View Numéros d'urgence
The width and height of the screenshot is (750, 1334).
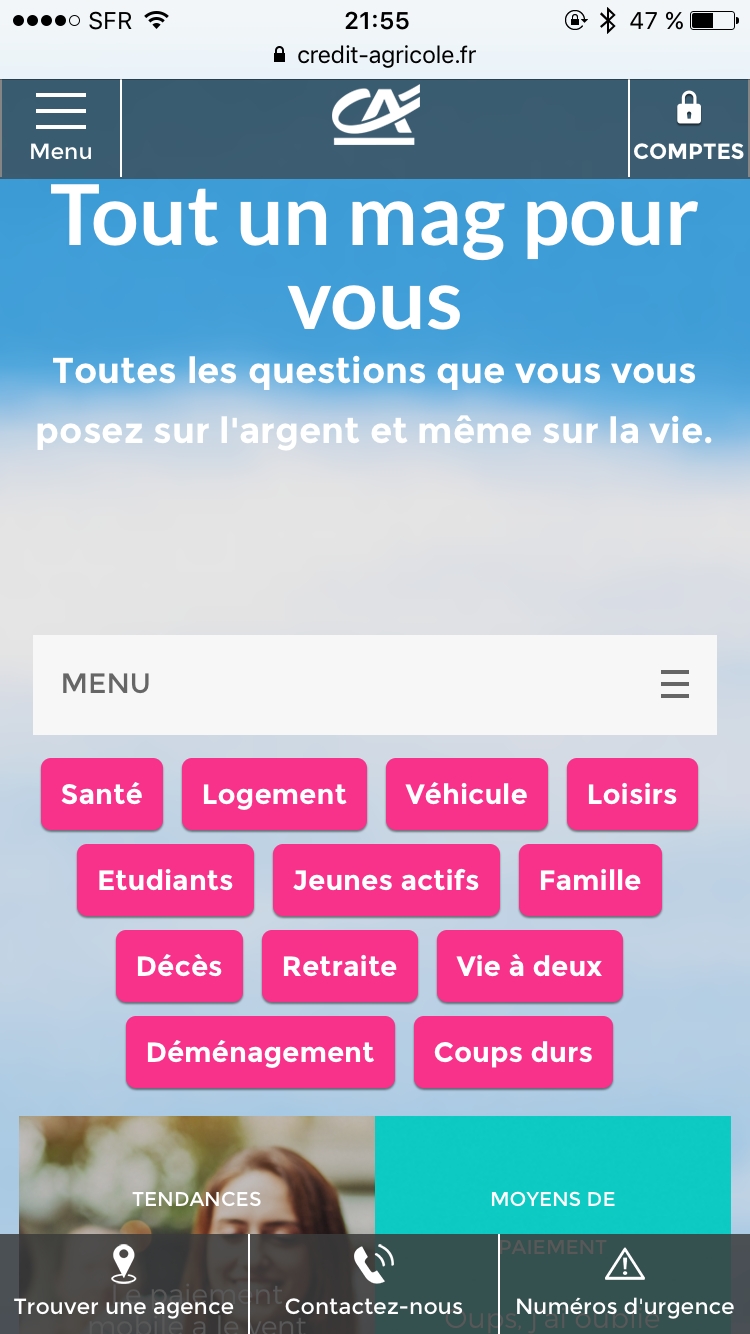pos(625,1284)
